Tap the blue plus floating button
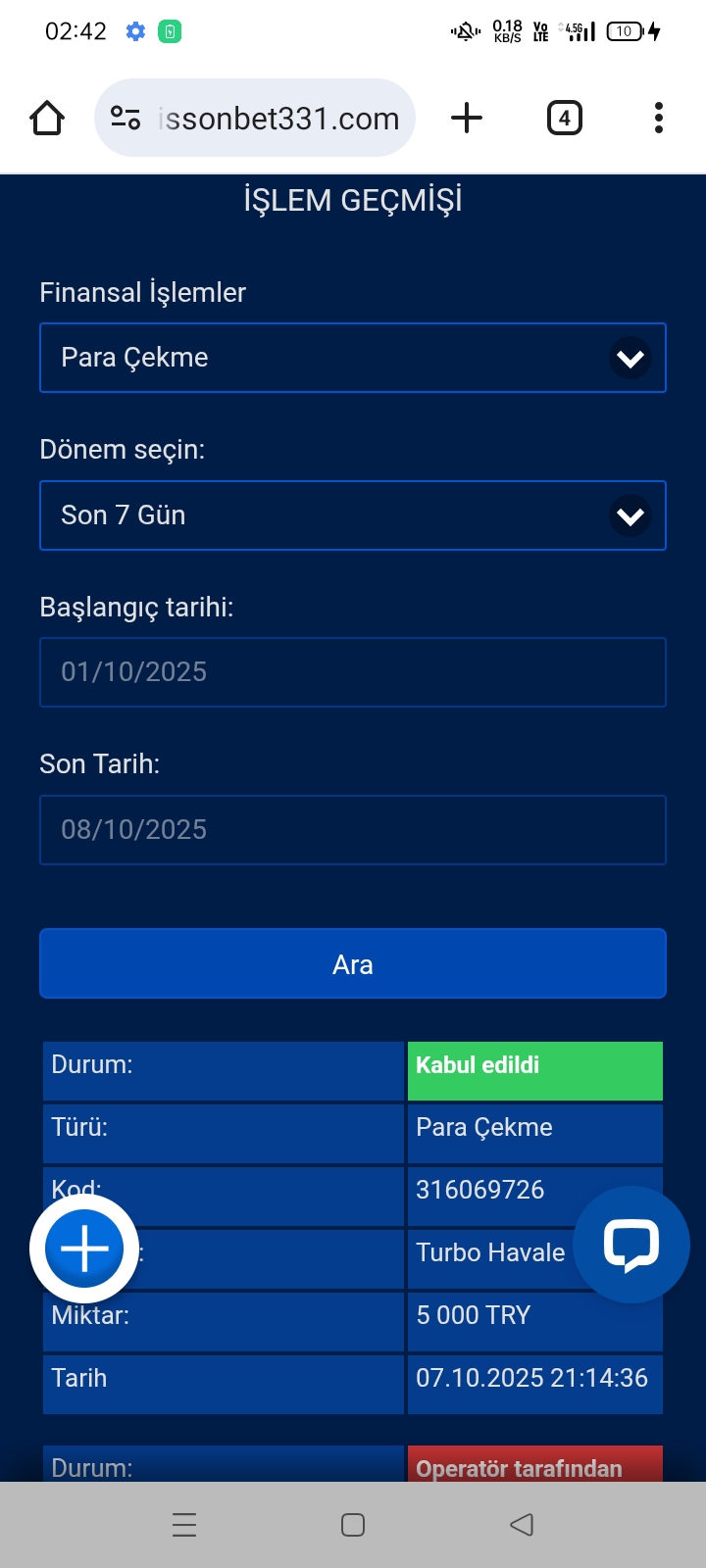Image resolution: width=706 pixels, height=1568 pixels. click(84, 1249)
